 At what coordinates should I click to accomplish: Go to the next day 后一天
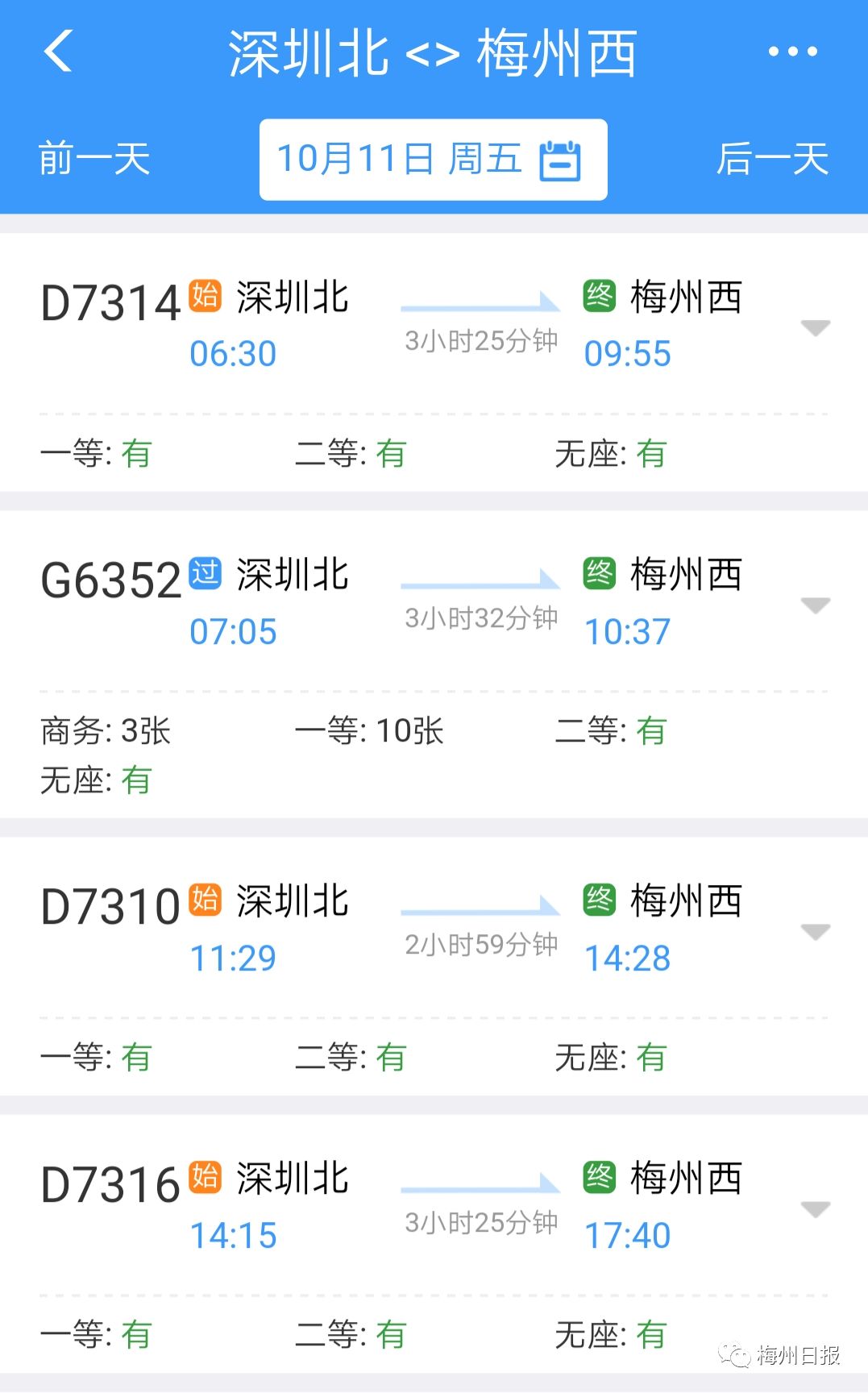coord(775,159)
